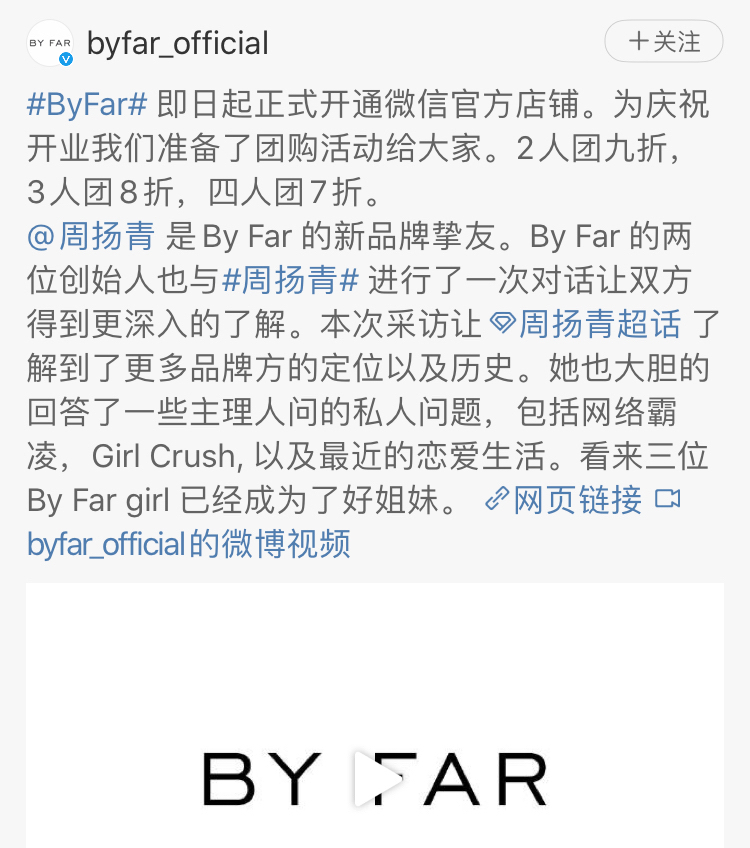
Task: Open the 周扬青超话 super topic
Action: tap(587, 325)
